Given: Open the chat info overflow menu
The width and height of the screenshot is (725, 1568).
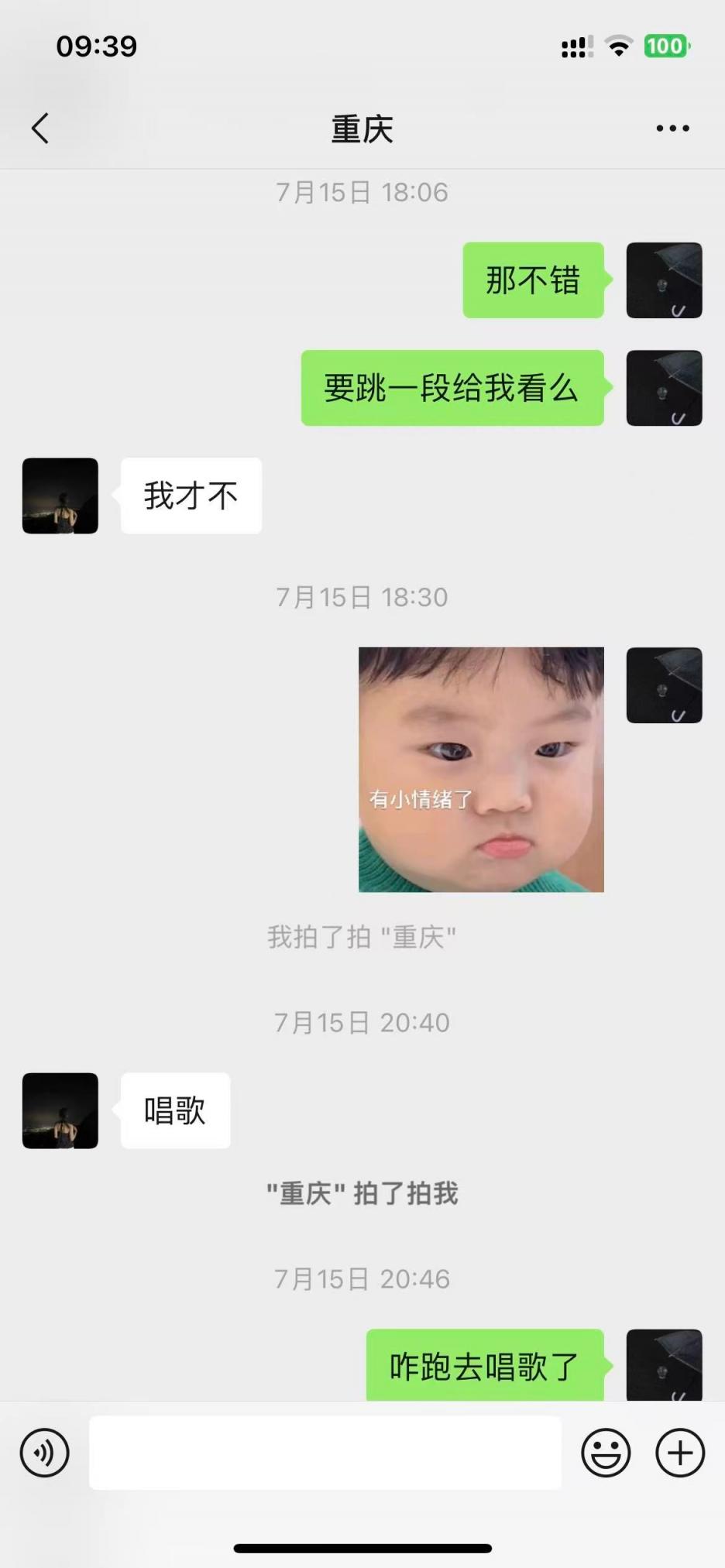Looking at the screenshot, I should [672, 129].
